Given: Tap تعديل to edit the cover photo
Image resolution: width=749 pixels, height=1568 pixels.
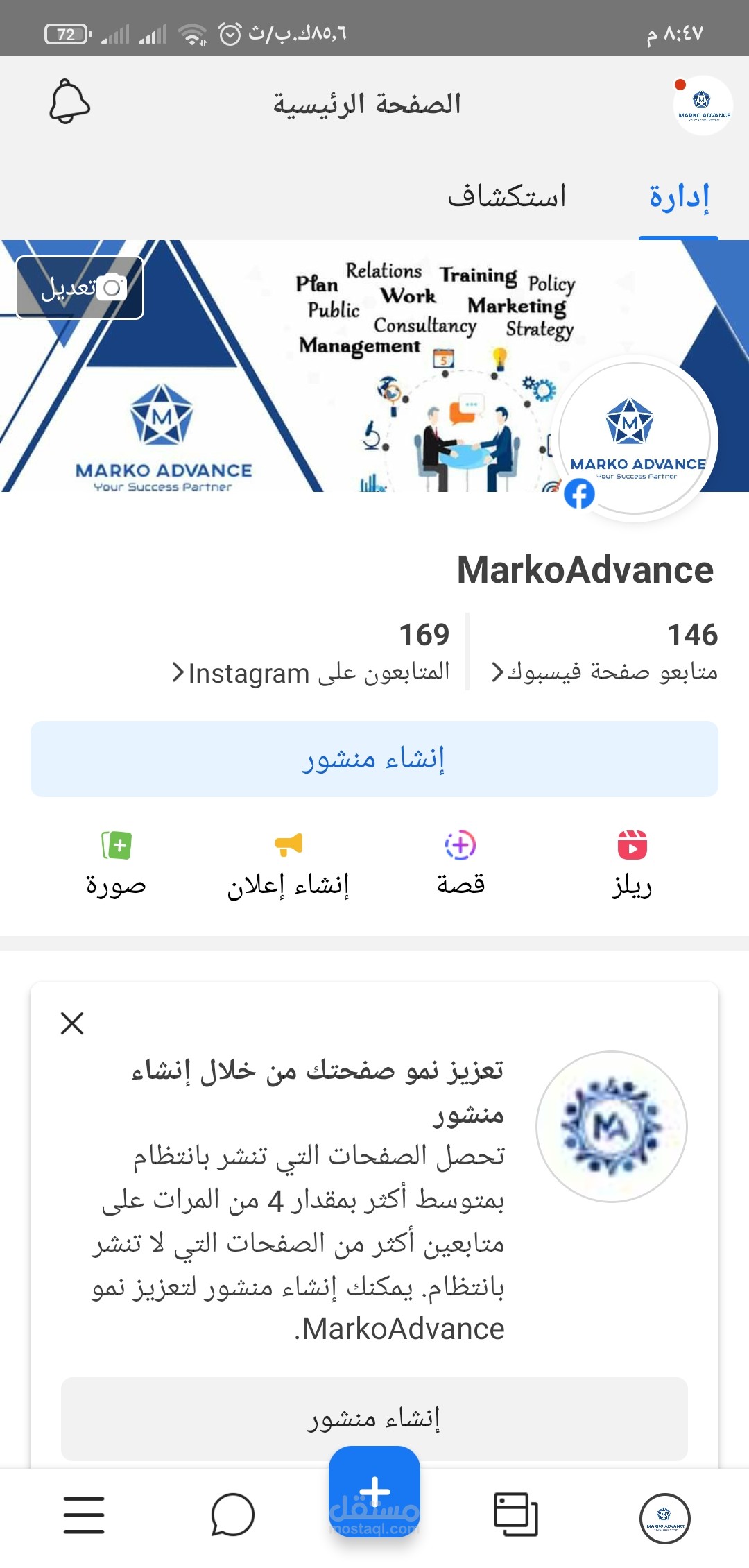Looking at the screenshot, I should (x=80, y=288).
